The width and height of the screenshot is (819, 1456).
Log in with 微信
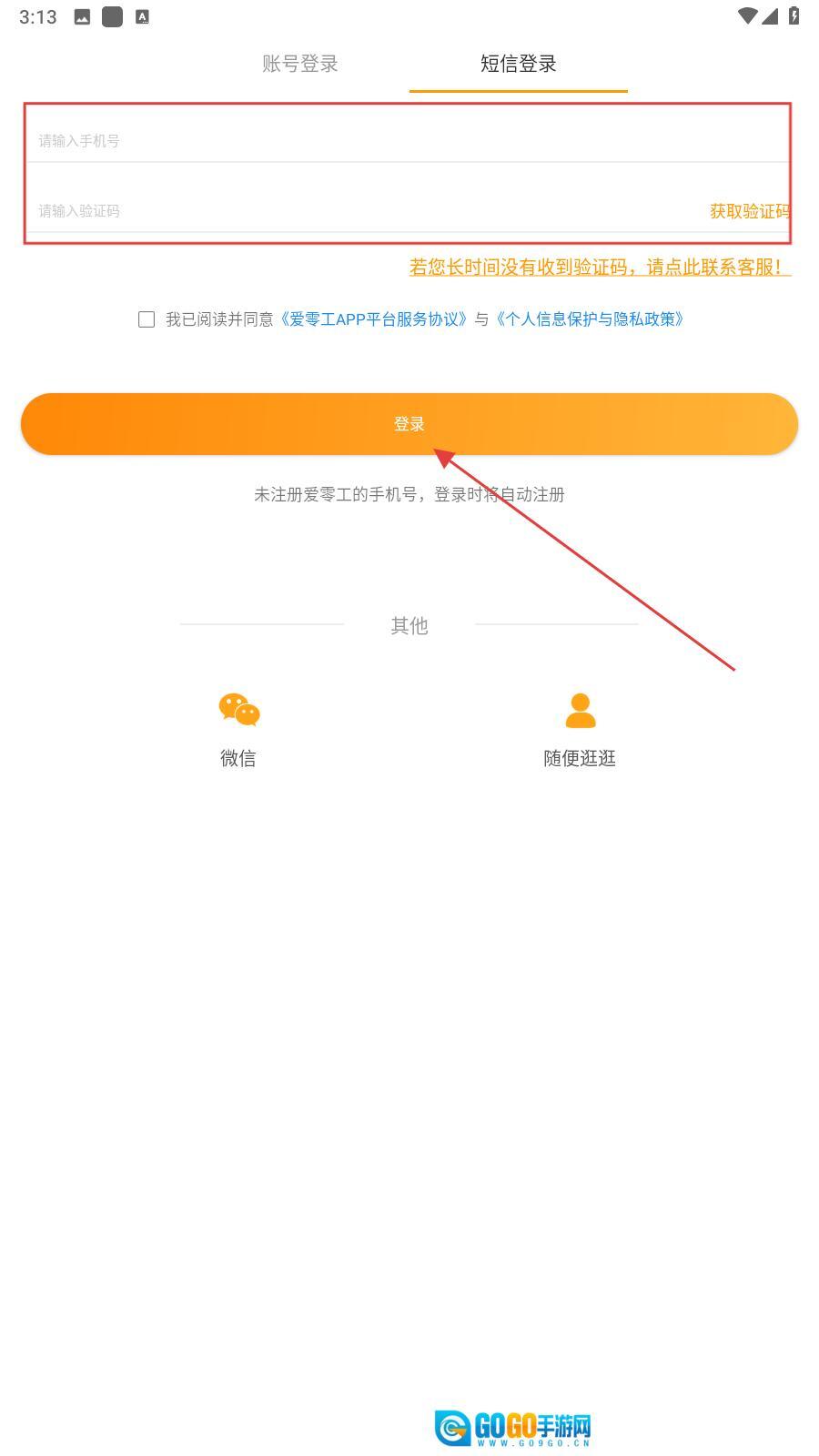coord(238,728)
